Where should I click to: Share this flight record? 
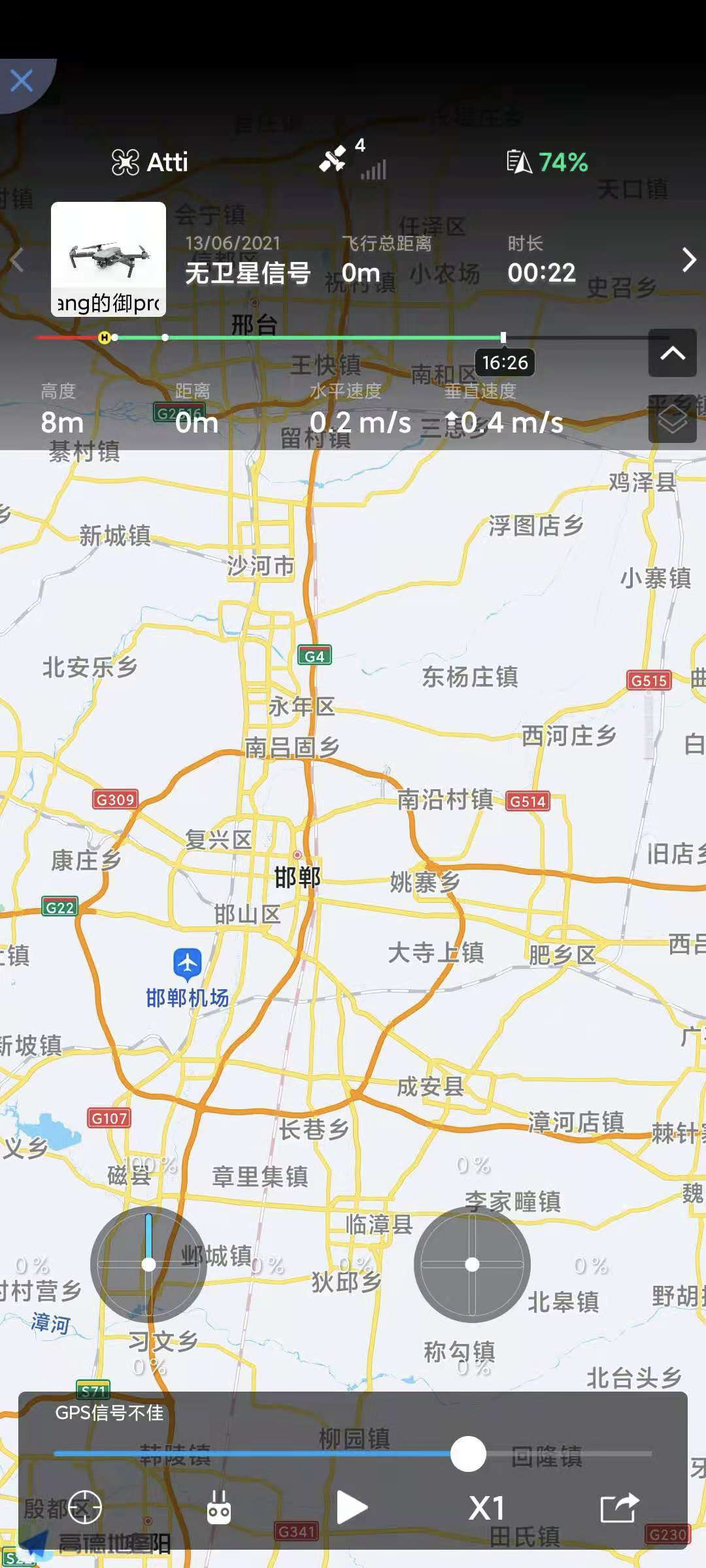point(618,1508)
